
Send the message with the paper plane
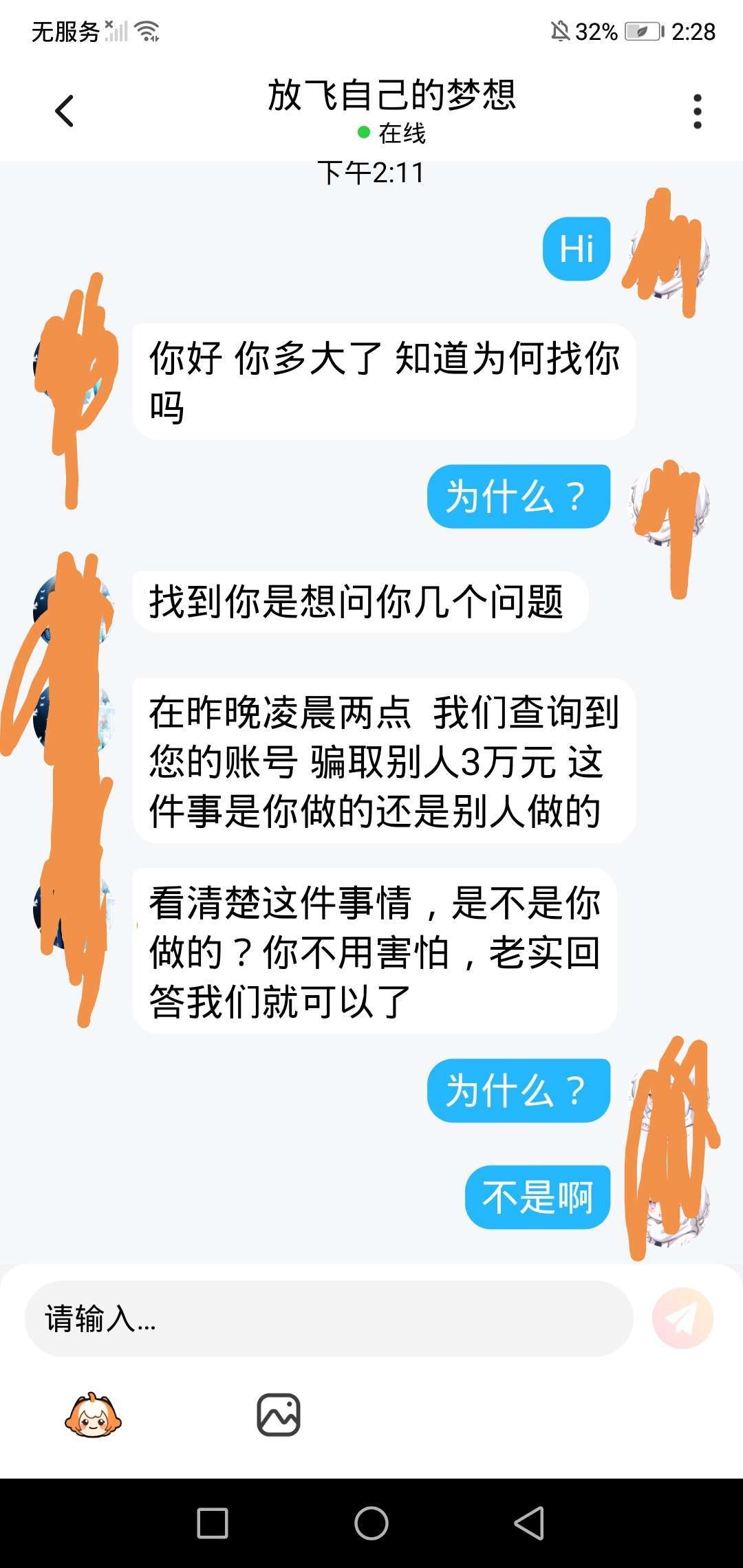pos(682,1318)
